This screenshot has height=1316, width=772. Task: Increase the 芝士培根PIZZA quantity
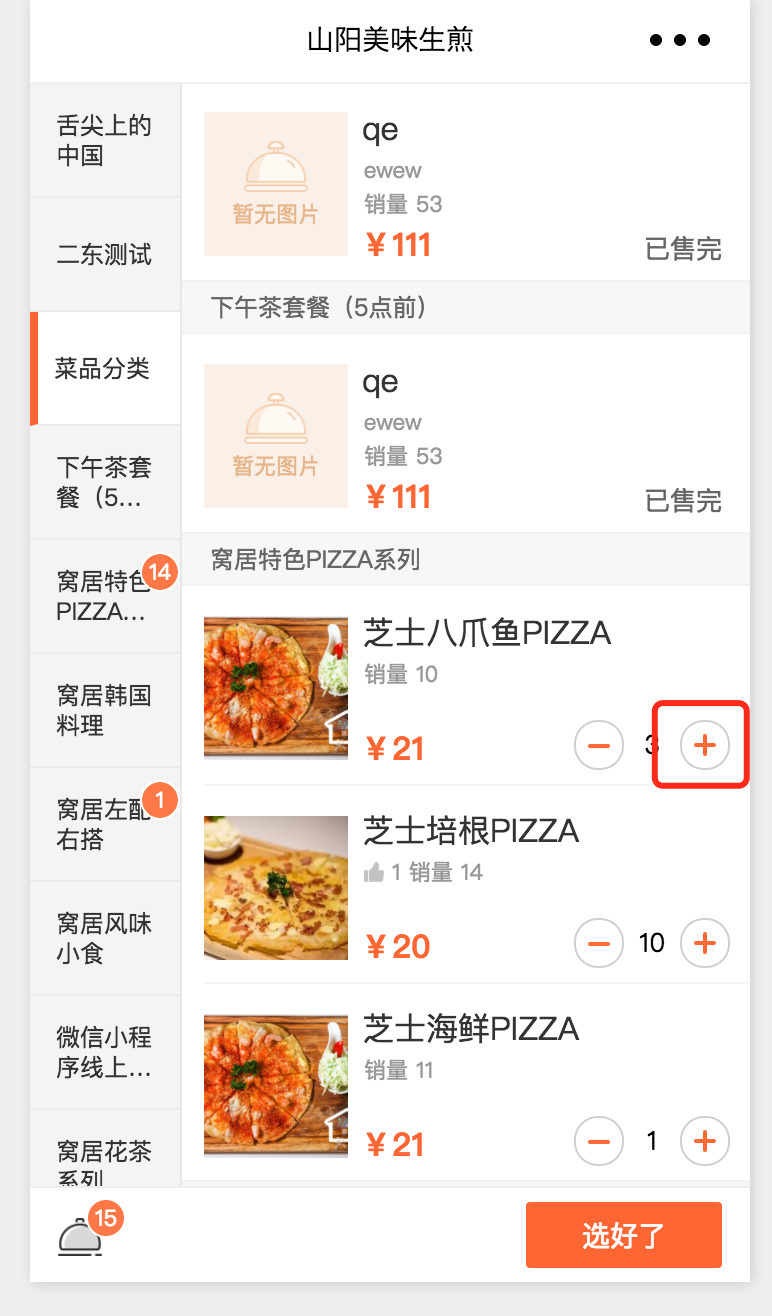click(705, 943)
